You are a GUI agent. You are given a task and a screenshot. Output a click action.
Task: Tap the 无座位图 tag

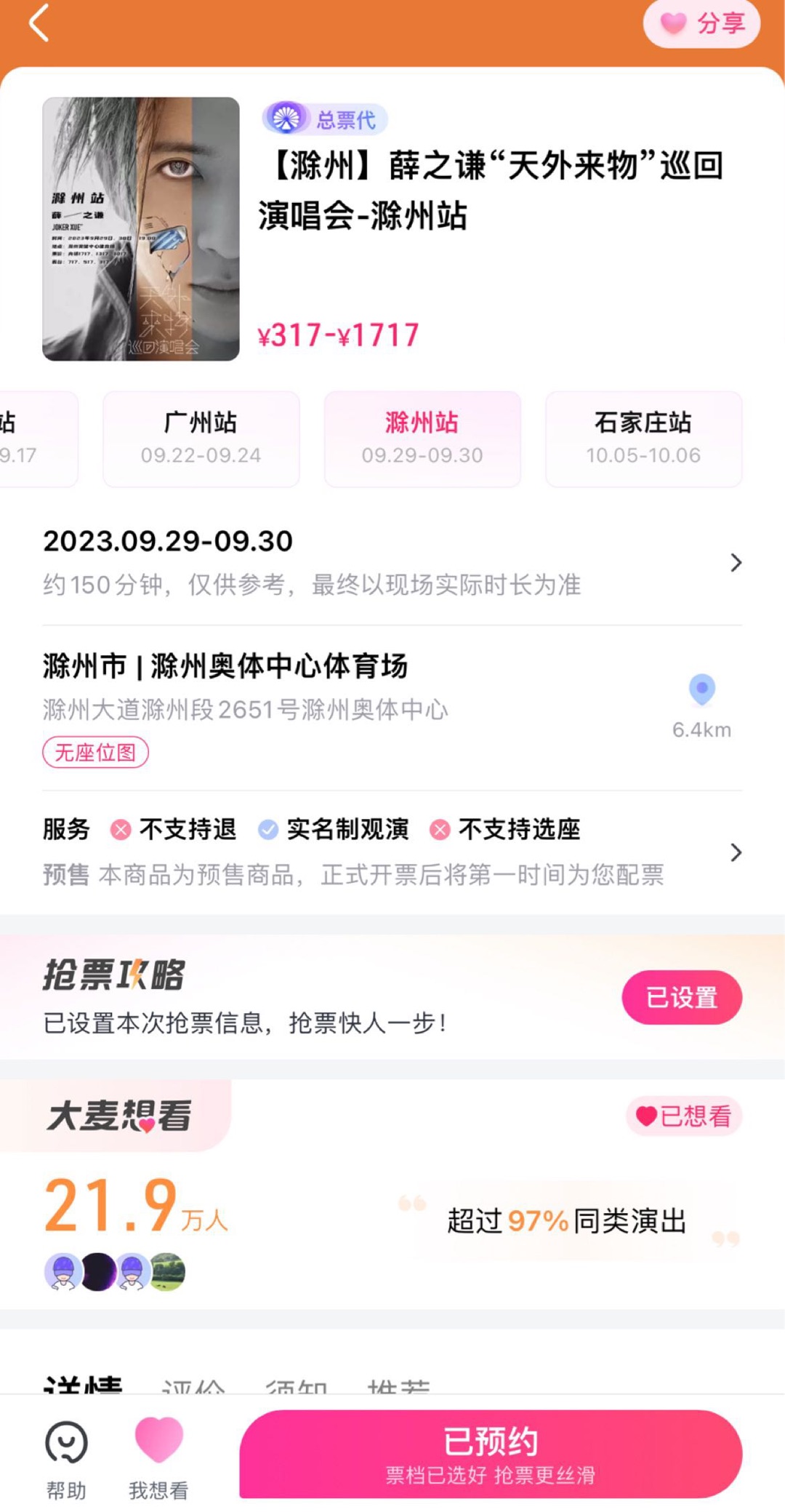pyautogui.click(x=95, y=752)
